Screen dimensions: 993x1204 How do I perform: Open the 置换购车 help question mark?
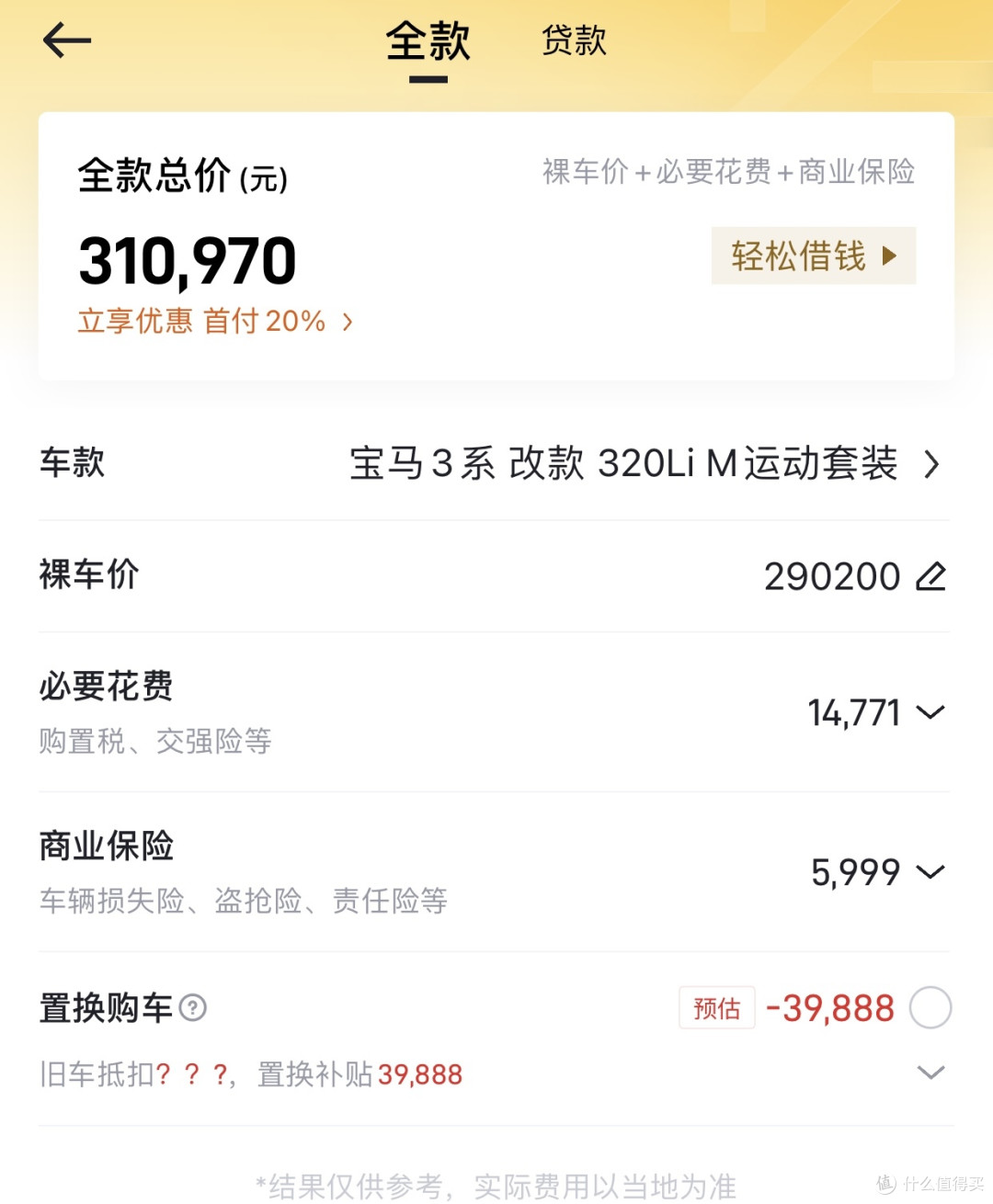[x=192, y=1008]
